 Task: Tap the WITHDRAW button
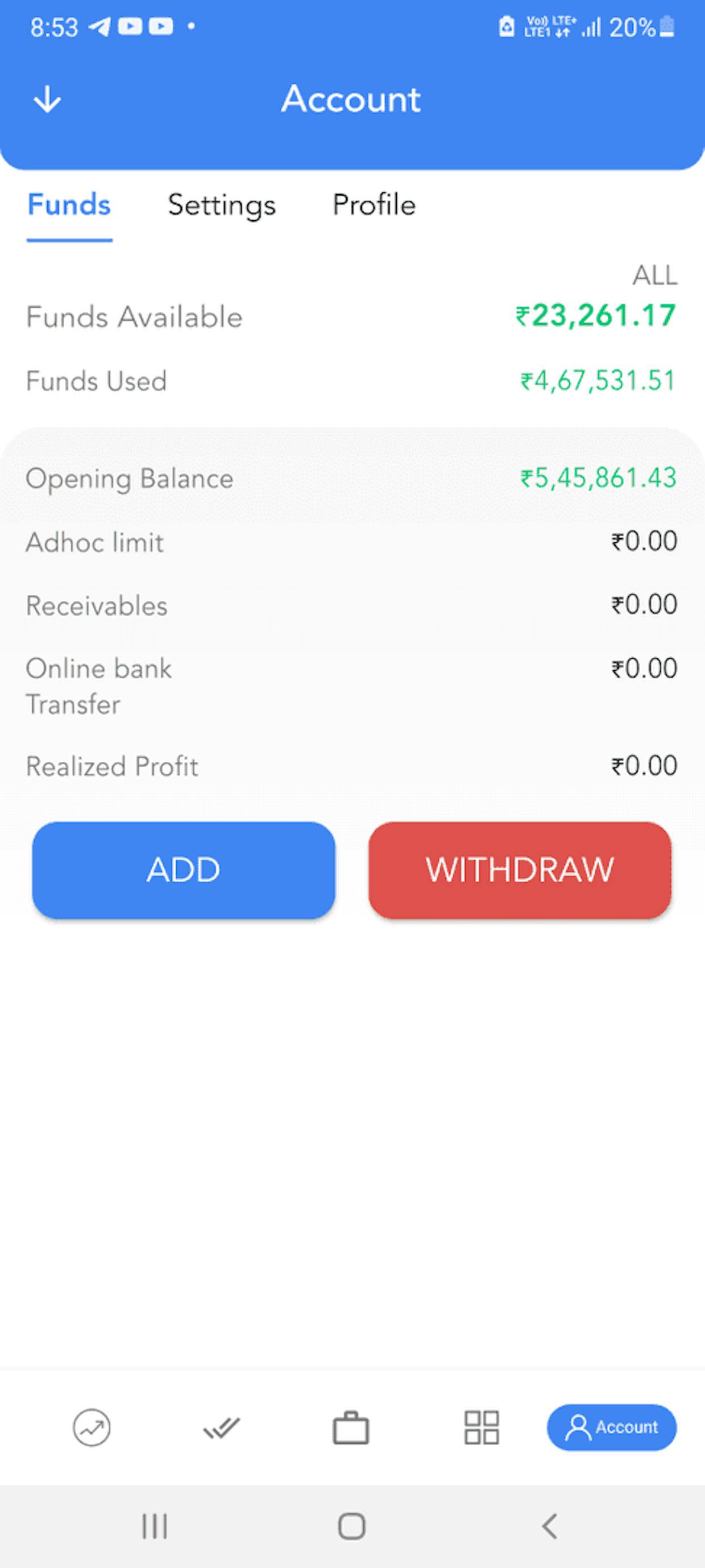click(x=520, y=870)
